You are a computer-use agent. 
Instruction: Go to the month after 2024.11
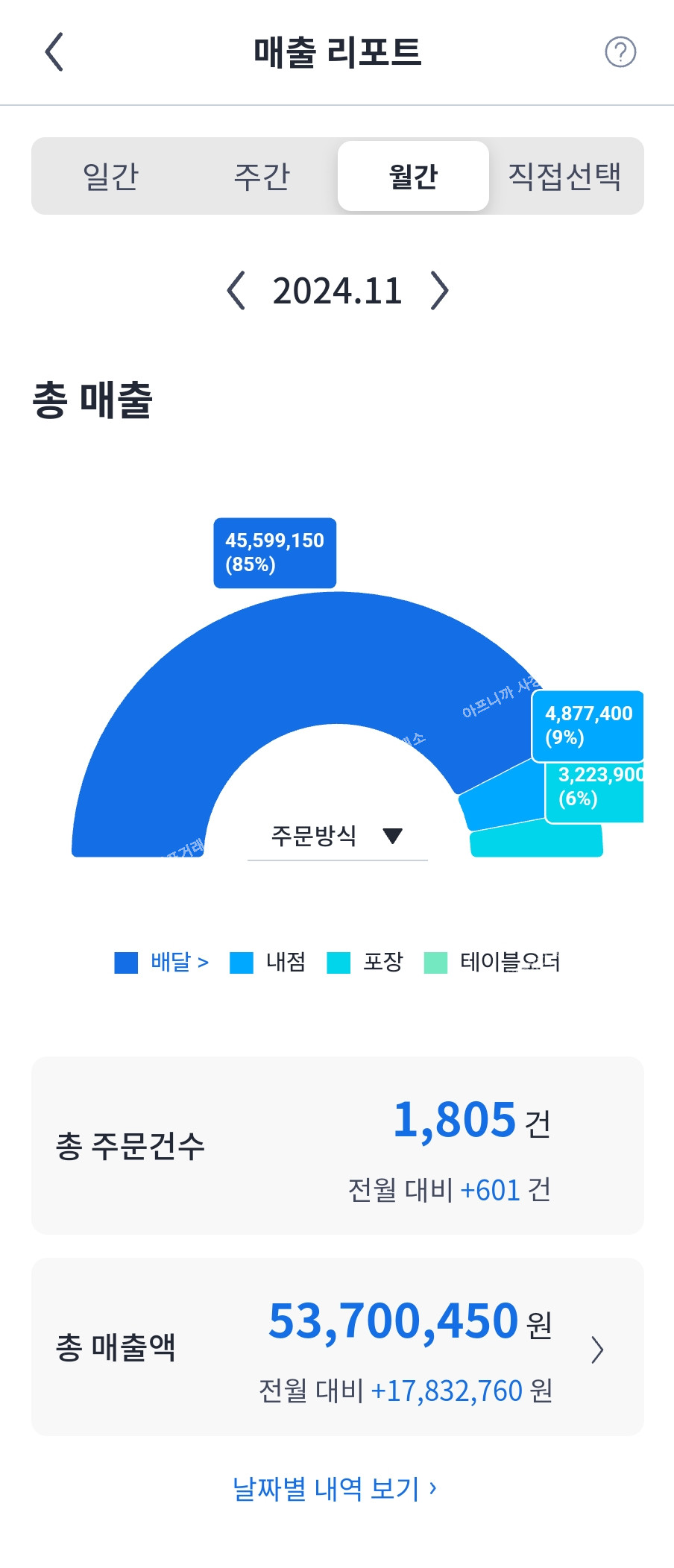[440, 291]
